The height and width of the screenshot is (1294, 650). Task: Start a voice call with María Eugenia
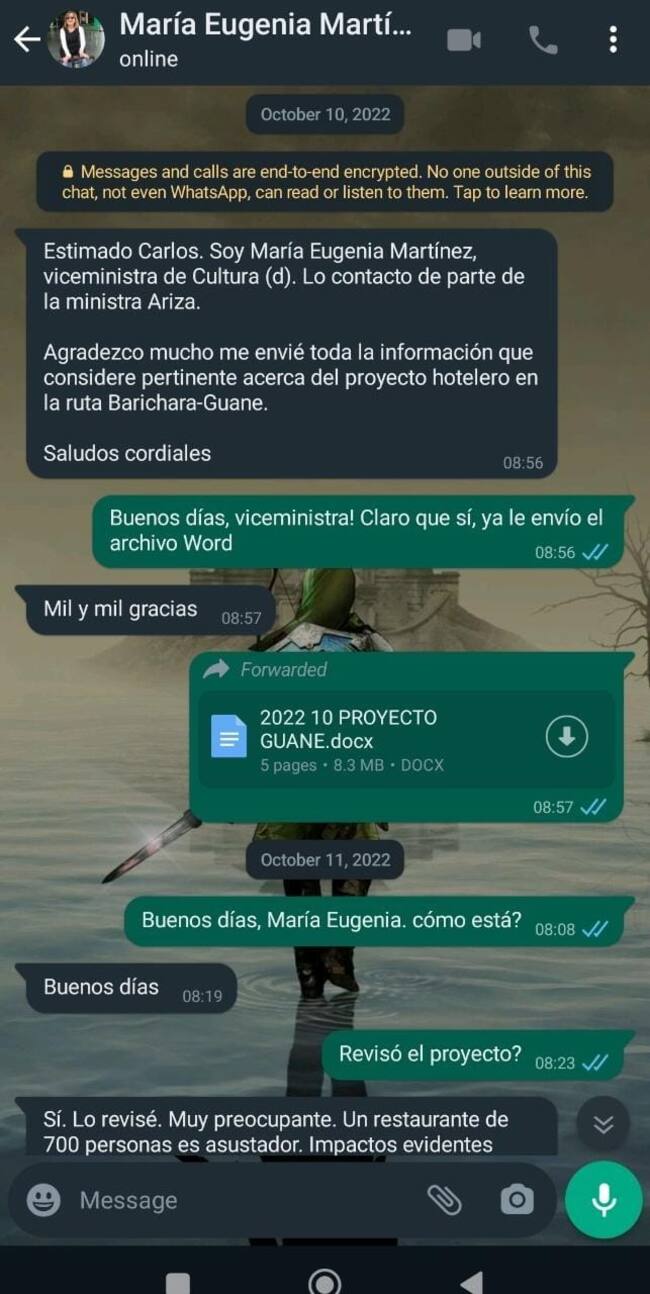point(543,40)
